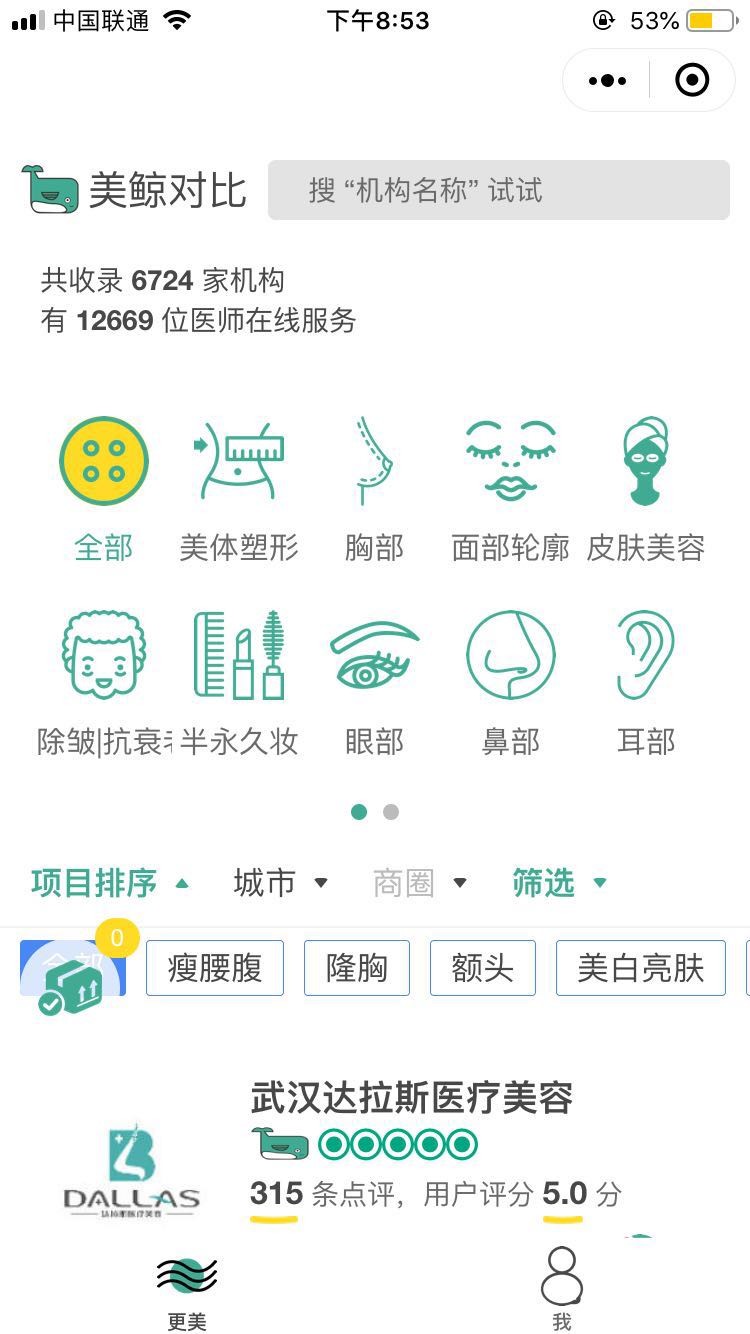Open the 筛选 filter dropdown
Viewport: 750px width, 1334px height.
(x=559, y=883)
